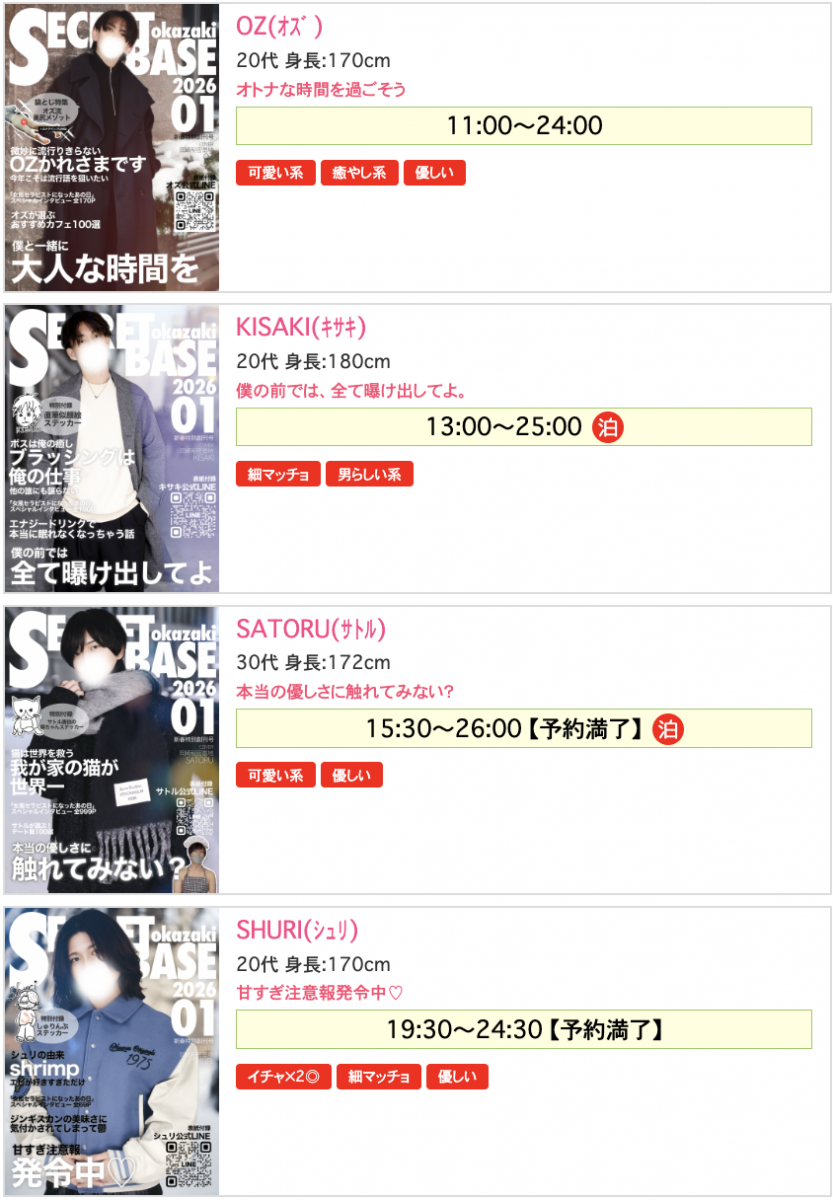Tap the 優しい tag under SATORU
833x1200 pixels.
pos(351,775)
